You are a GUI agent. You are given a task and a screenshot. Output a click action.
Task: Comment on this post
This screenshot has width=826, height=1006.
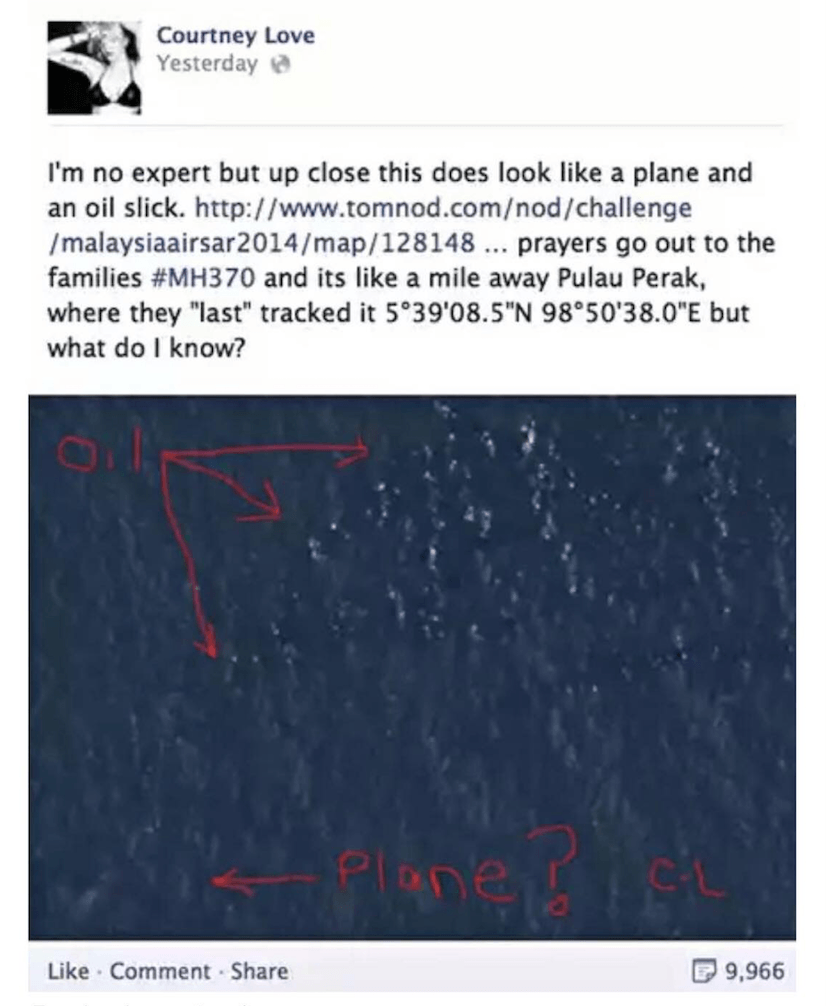160,970
